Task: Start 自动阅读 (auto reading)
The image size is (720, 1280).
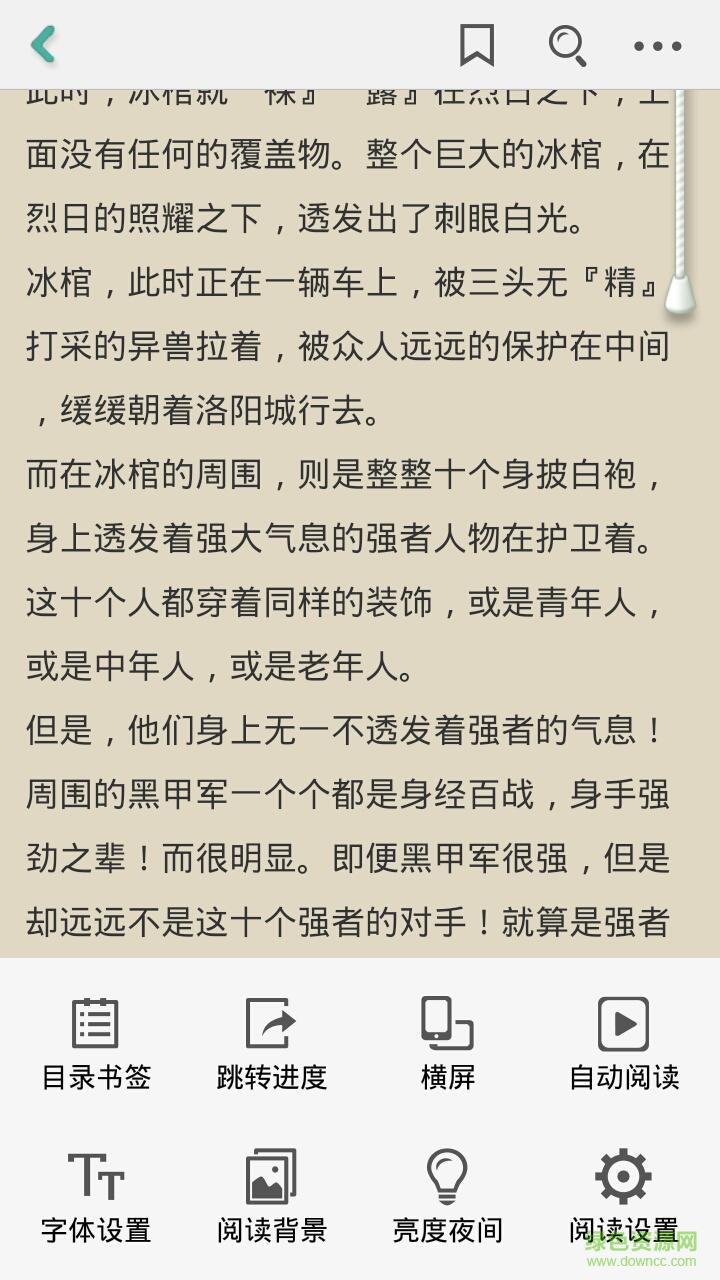Action: (624, 1044)
